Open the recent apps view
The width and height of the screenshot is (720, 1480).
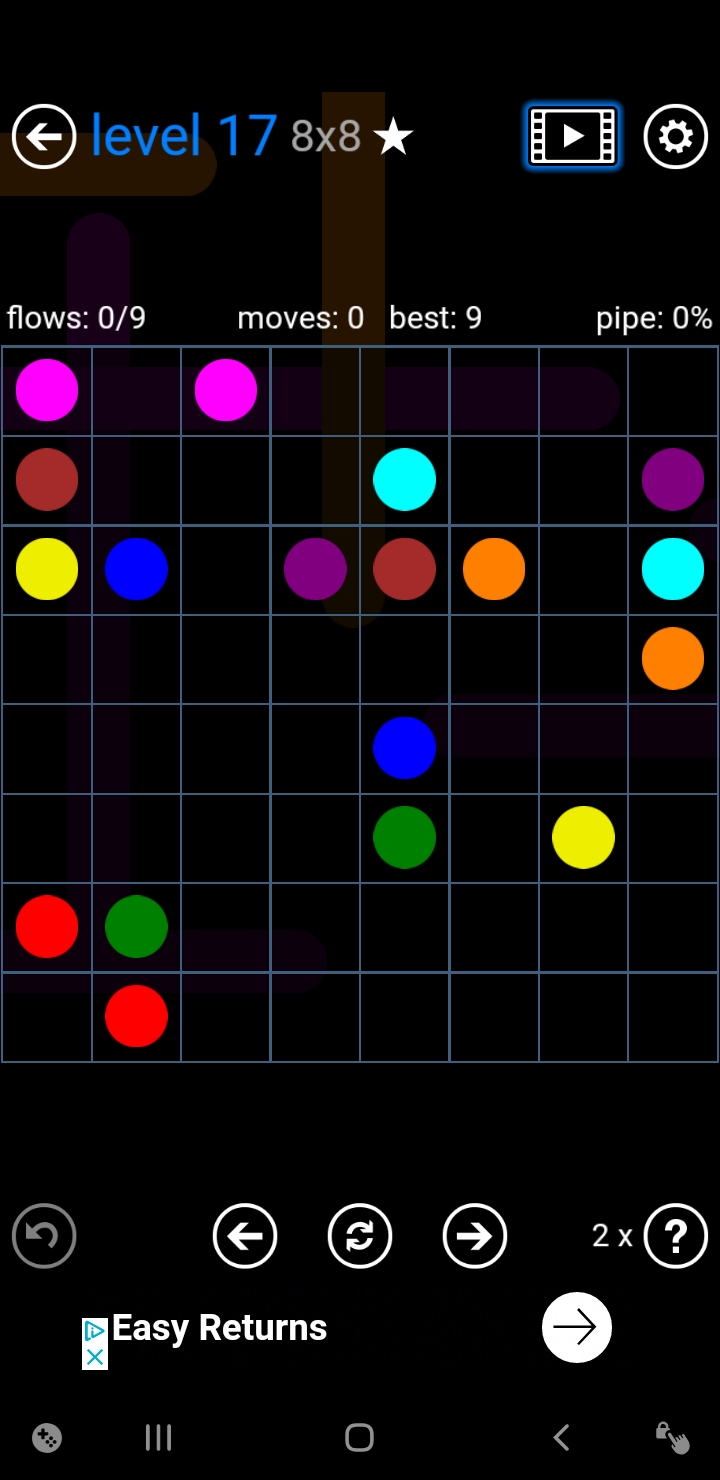point(158,1438)
